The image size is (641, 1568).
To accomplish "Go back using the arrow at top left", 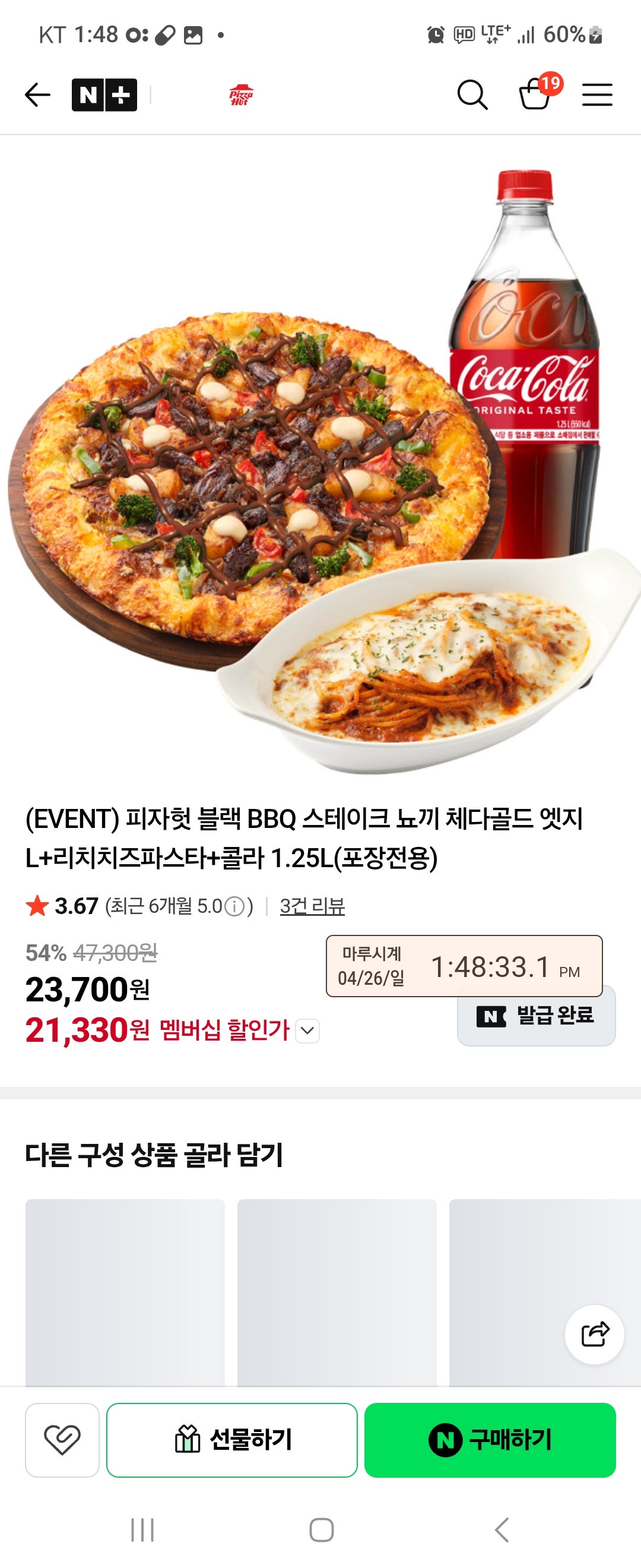I will [38, 94].
